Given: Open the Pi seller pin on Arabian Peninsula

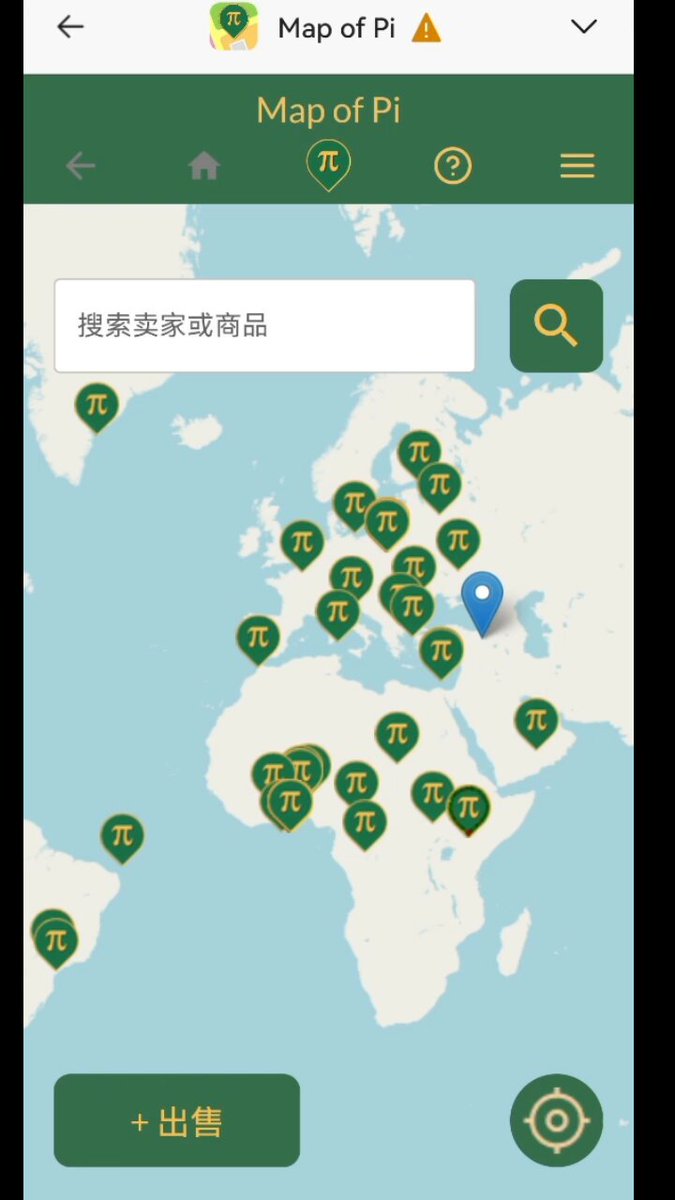Looking at the screenshot, I should 536,723.
